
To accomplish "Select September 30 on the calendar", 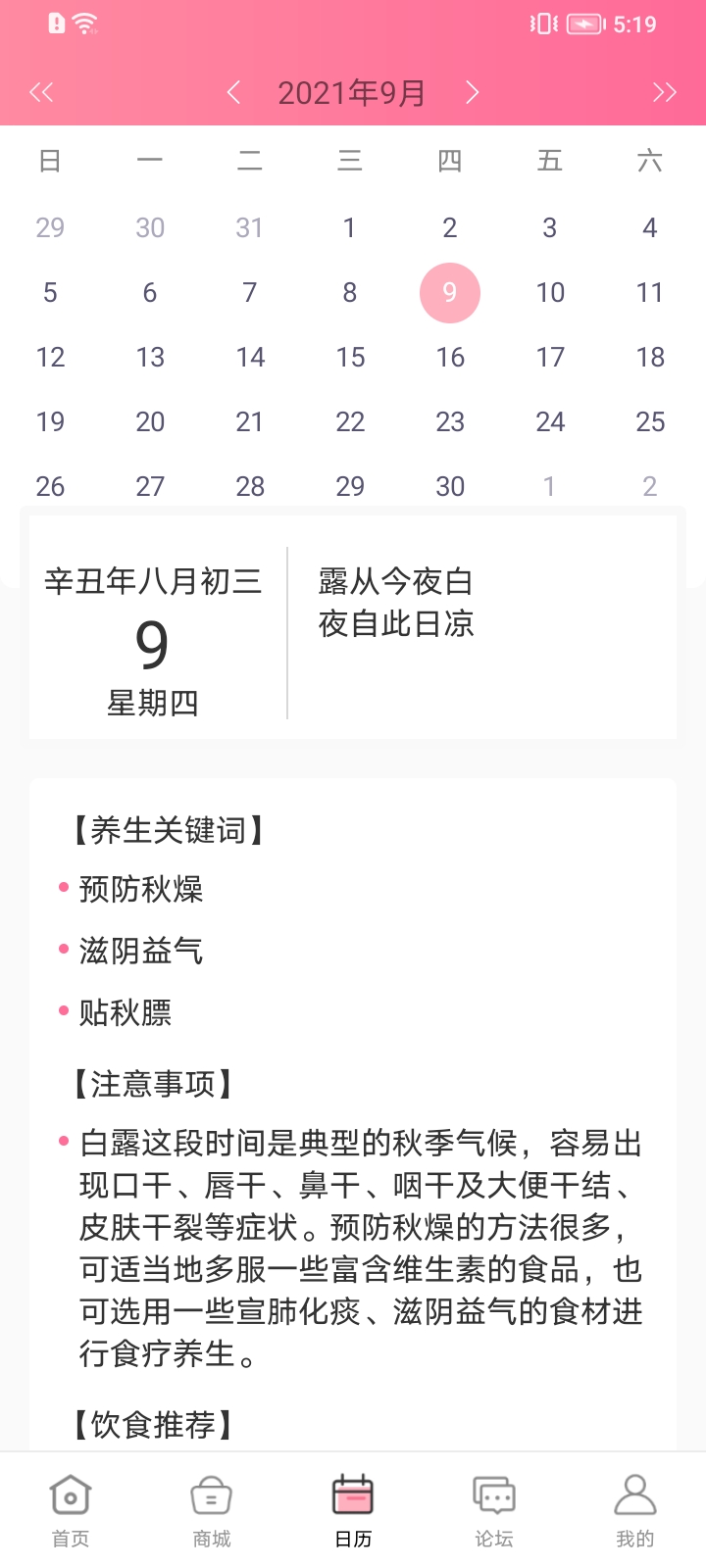I will pos(450,485).
